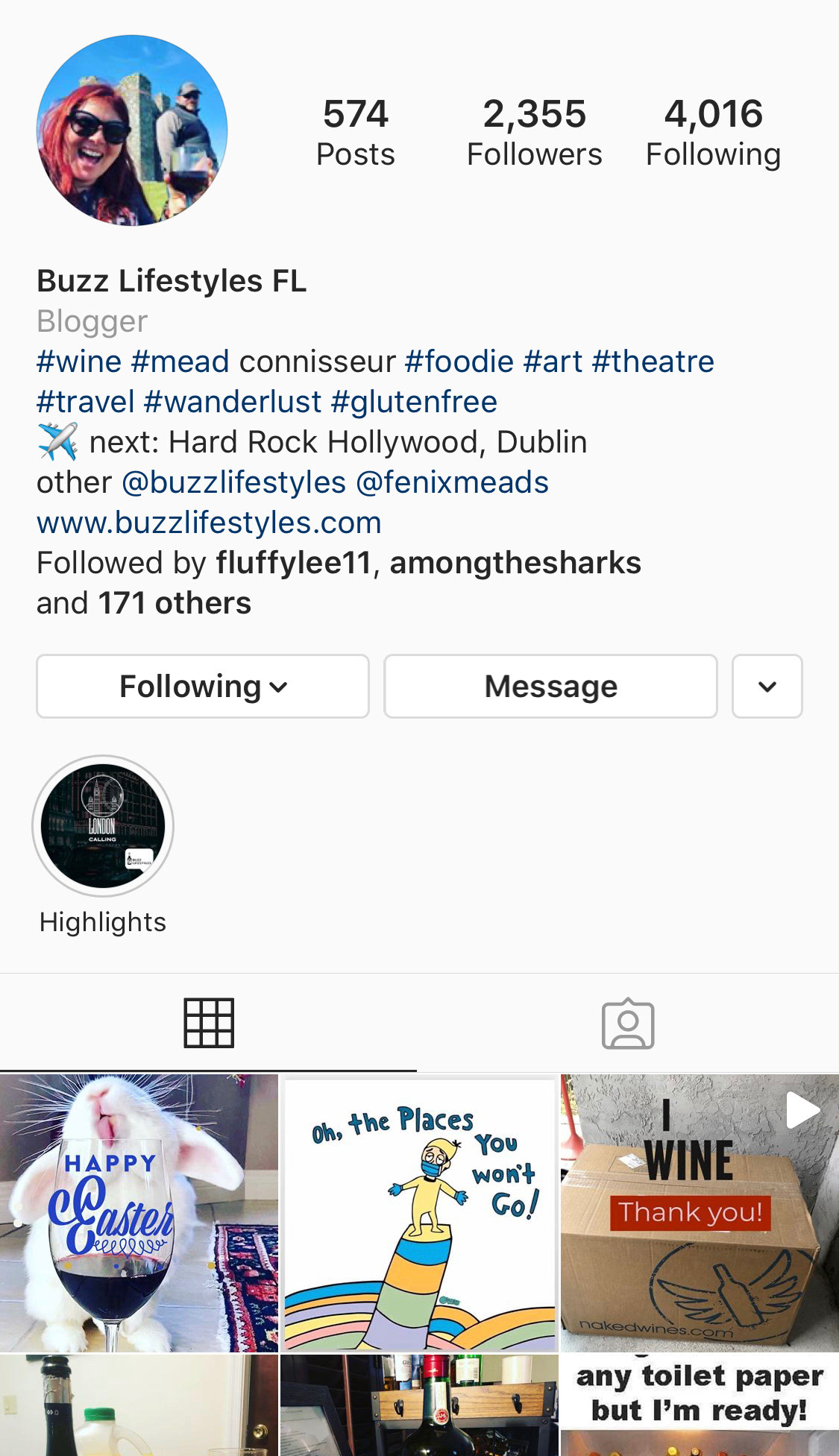Open the @buzzlifestyles profile mention
839x1456 pixels.
click(233, 482)
